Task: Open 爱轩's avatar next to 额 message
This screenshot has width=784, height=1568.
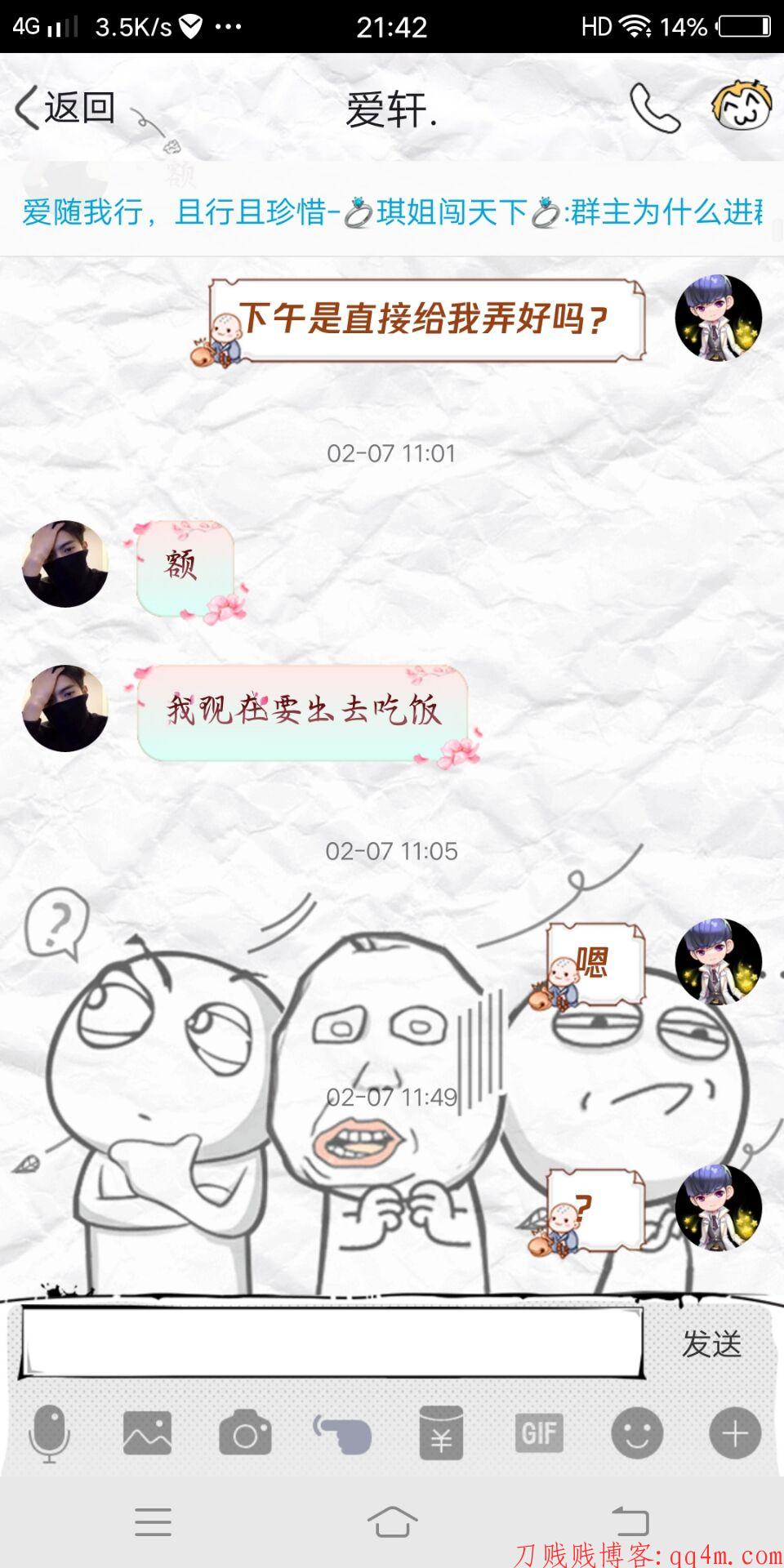Action: (x=65, y=563)
